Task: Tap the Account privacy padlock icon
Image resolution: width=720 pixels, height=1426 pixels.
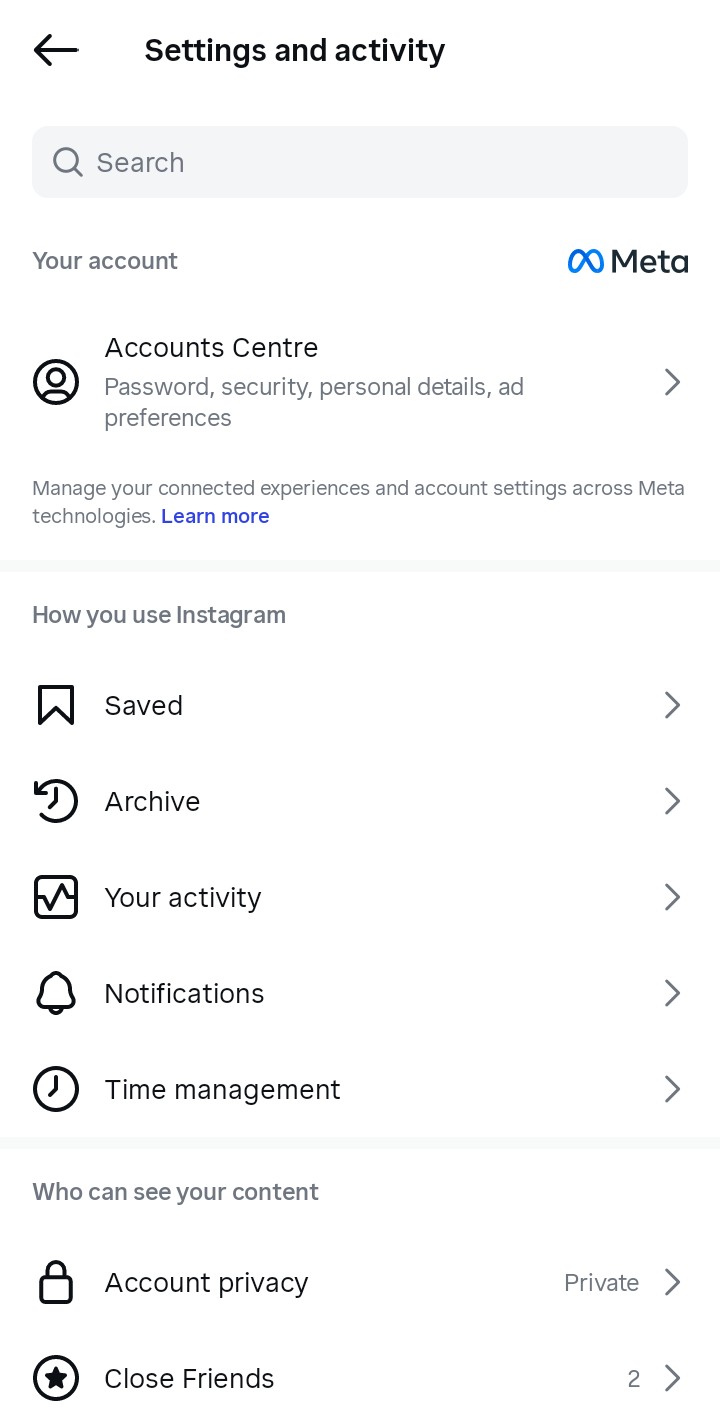Action: 56,1281
